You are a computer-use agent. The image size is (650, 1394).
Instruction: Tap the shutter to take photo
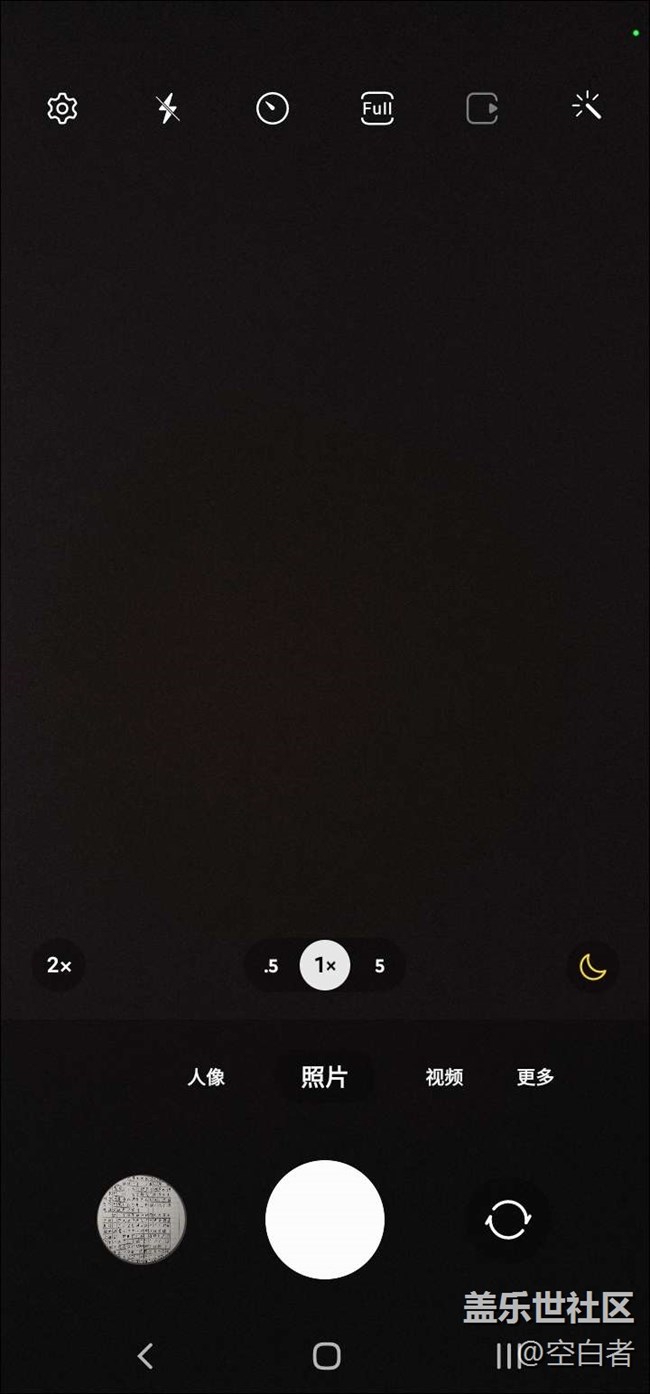[325, 1220]
